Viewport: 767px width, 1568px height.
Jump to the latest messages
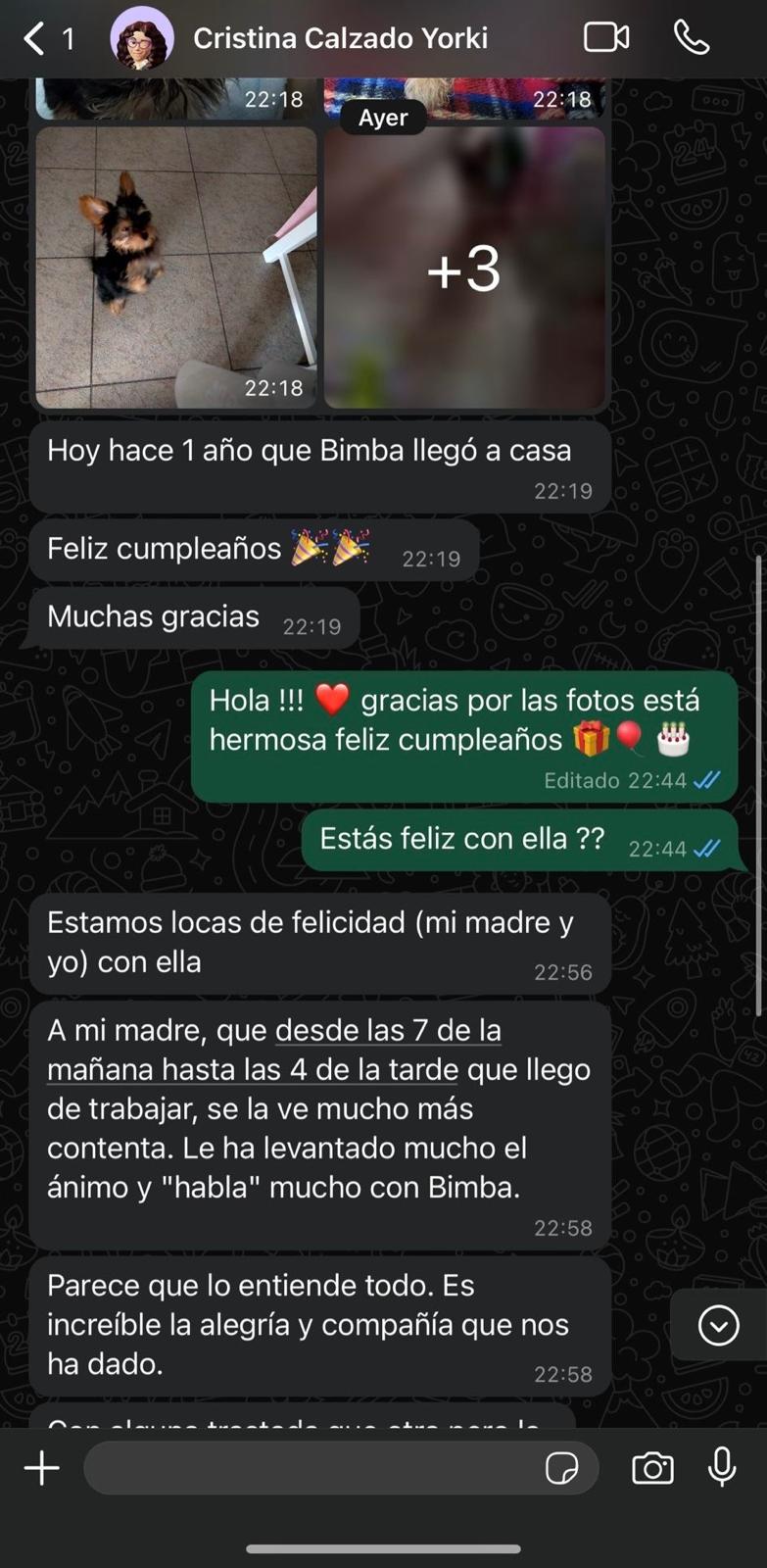718,1326
